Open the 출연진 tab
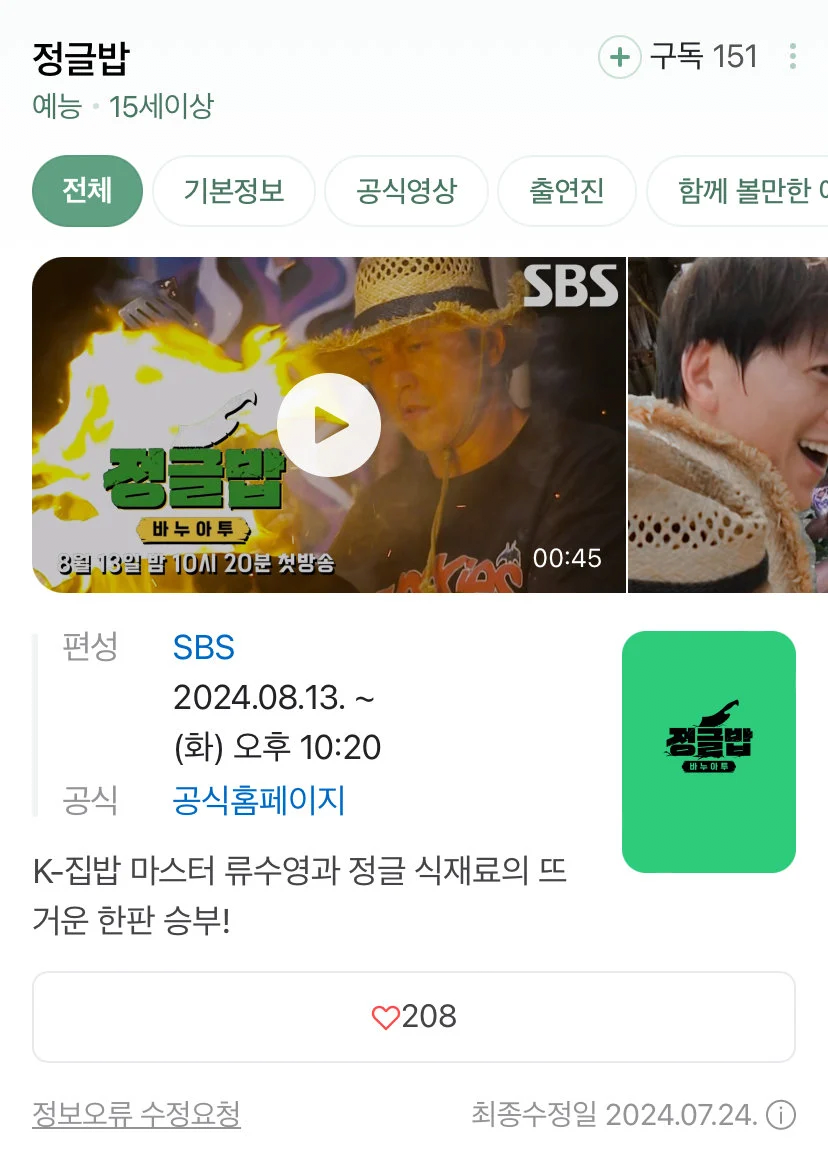 pyautogui.click(x=567, y=191)
